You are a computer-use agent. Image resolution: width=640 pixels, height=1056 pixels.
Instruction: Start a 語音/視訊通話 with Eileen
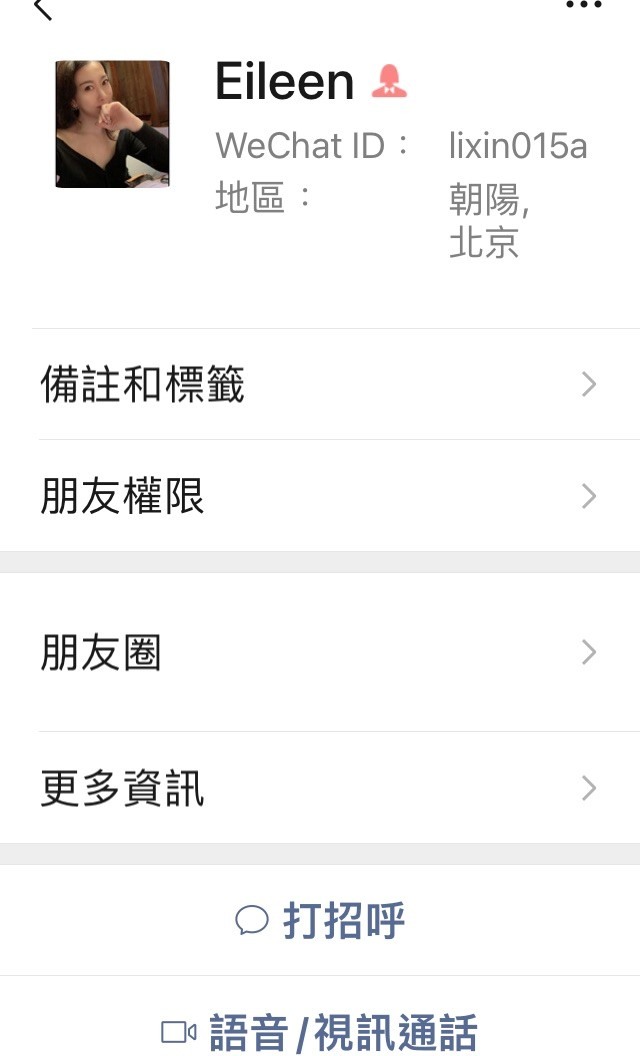(320, 1030)
